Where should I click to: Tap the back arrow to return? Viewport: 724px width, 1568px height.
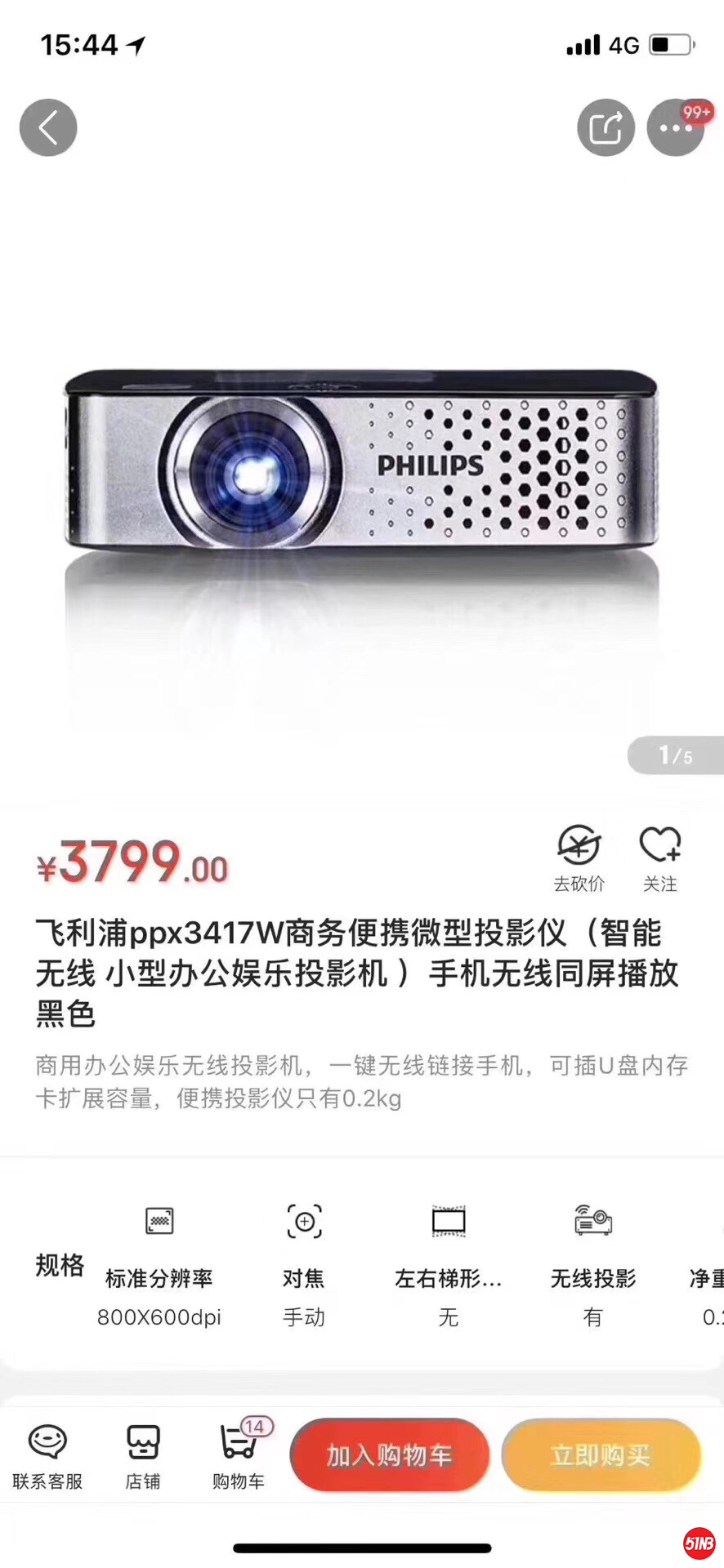point(47,127)
